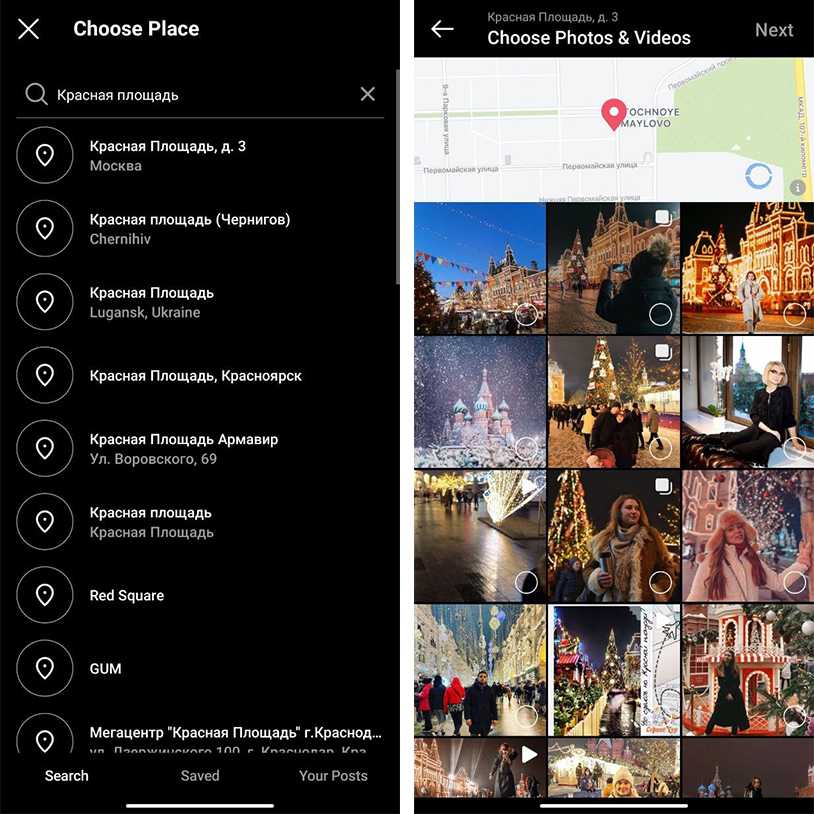Open the map preview of the location
814x814 pixels.
pyautogui.click(x=612, y=130)
